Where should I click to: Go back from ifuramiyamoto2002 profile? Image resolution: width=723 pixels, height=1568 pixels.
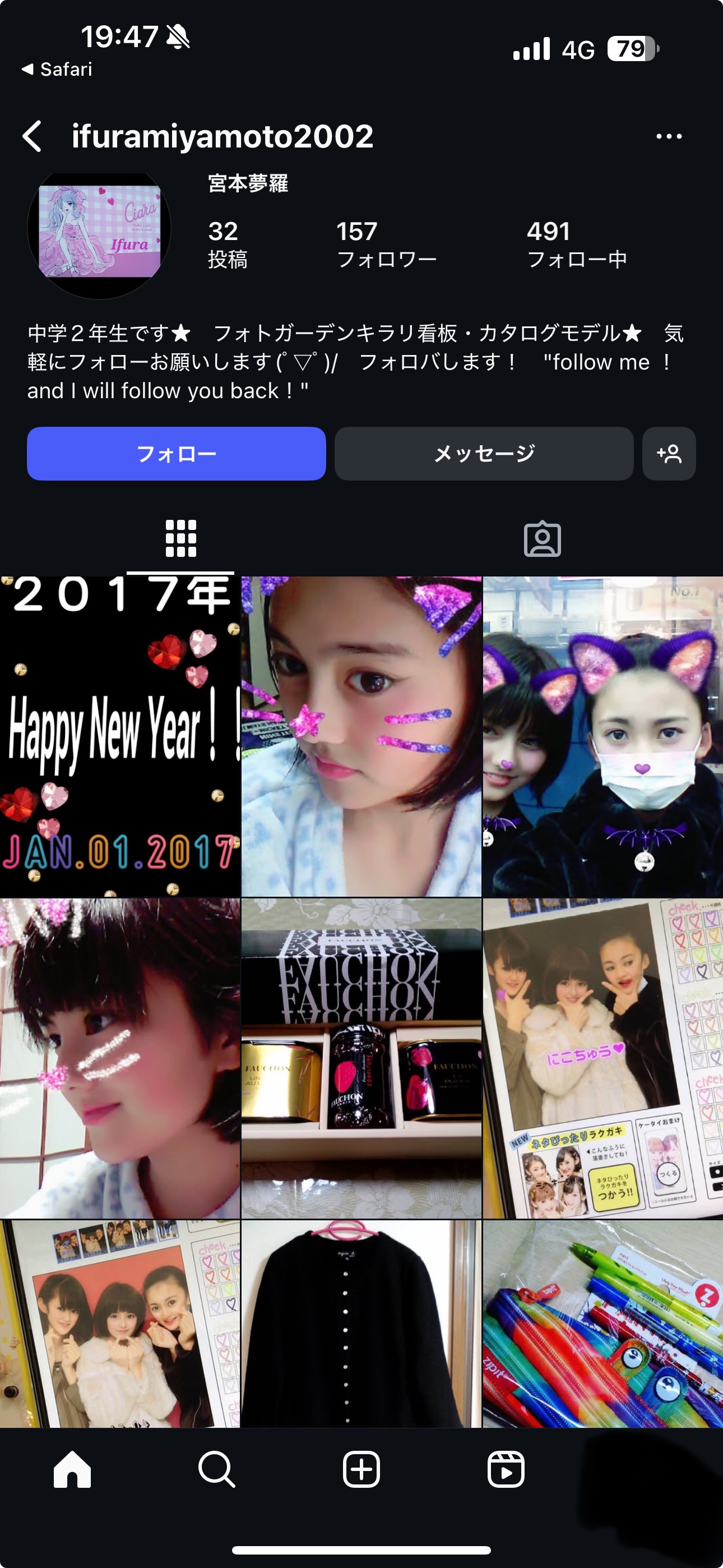tap(33, 136)
